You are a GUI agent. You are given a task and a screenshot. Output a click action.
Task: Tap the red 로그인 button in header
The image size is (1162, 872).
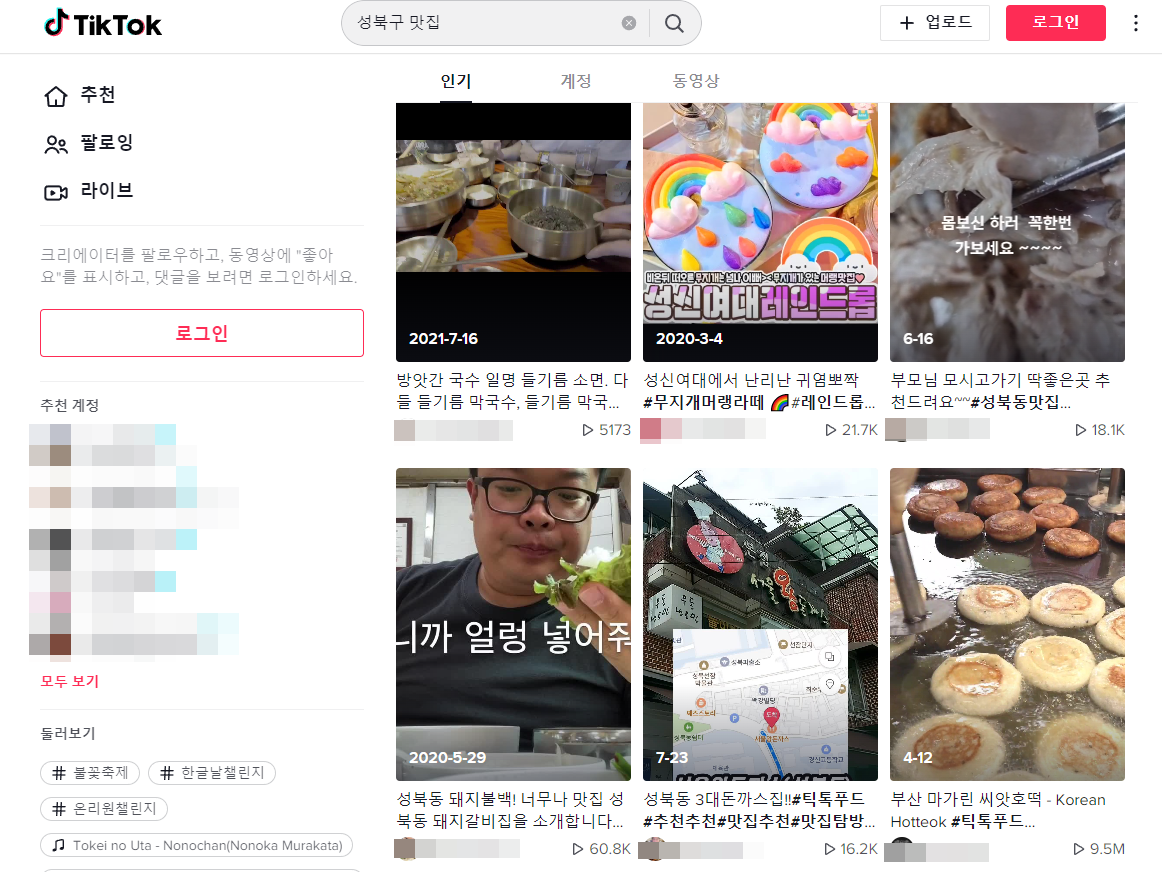[1055, 23]
